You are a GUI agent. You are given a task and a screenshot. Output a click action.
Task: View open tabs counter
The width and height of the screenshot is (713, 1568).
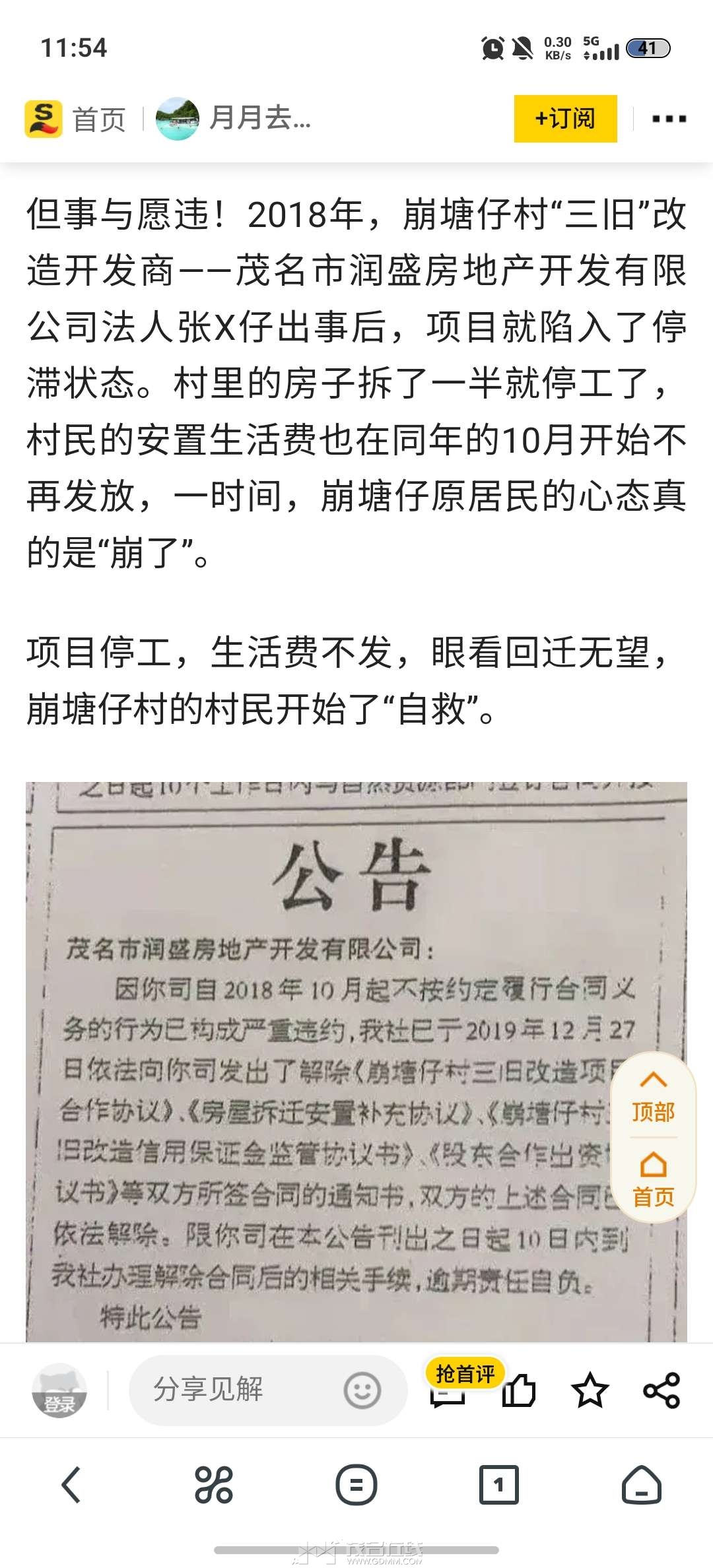pos(498,1486)
